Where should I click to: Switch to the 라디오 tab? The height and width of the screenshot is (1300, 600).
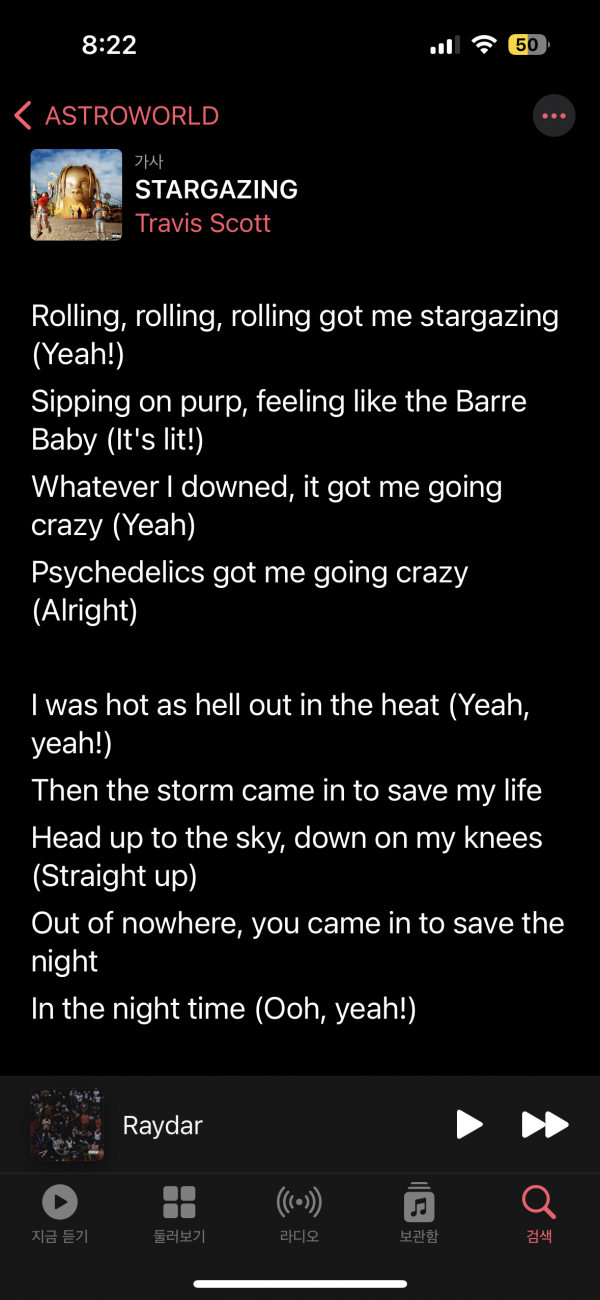299,1213
